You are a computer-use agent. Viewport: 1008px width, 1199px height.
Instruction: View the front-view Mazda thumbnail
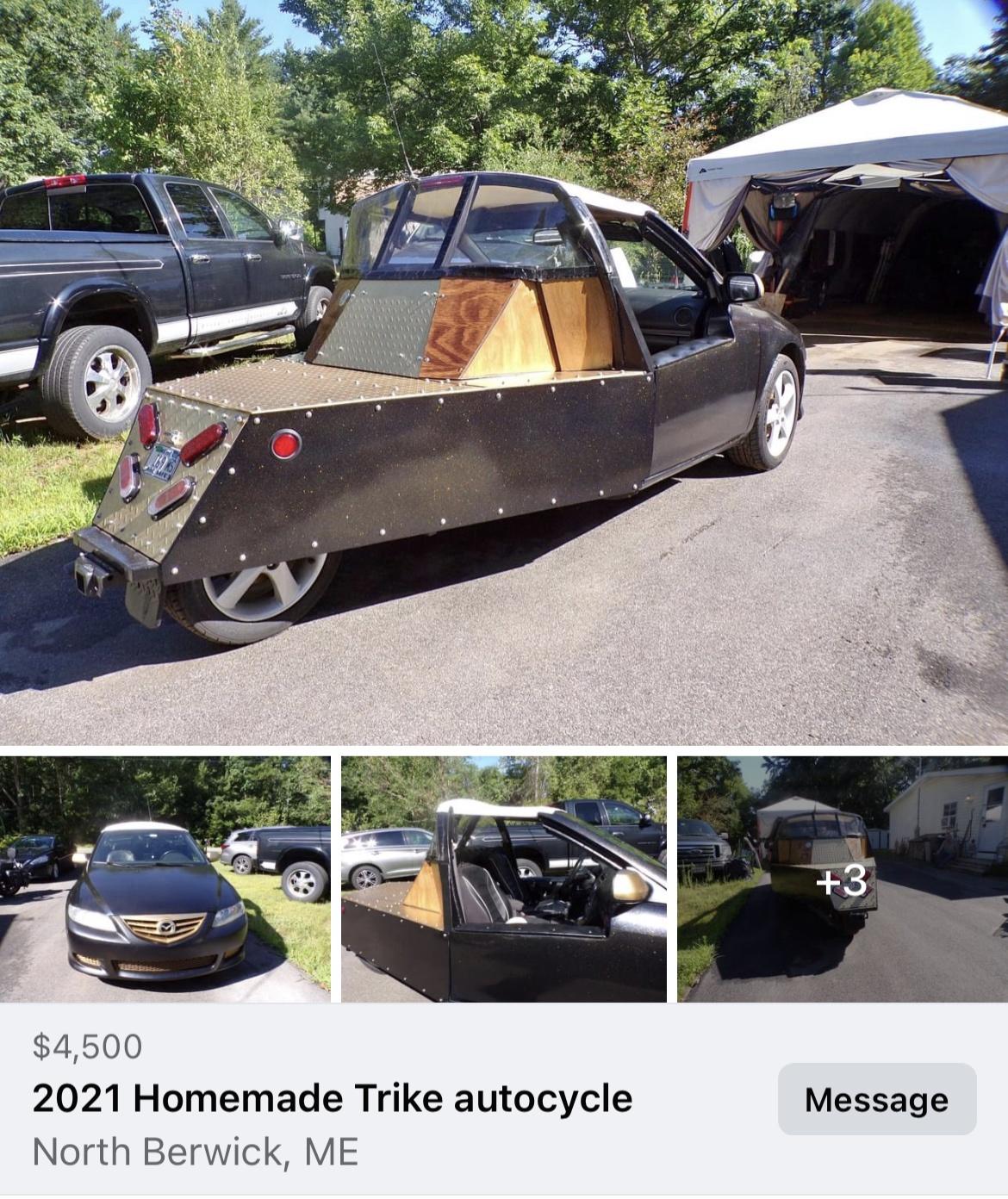[165, 879]
